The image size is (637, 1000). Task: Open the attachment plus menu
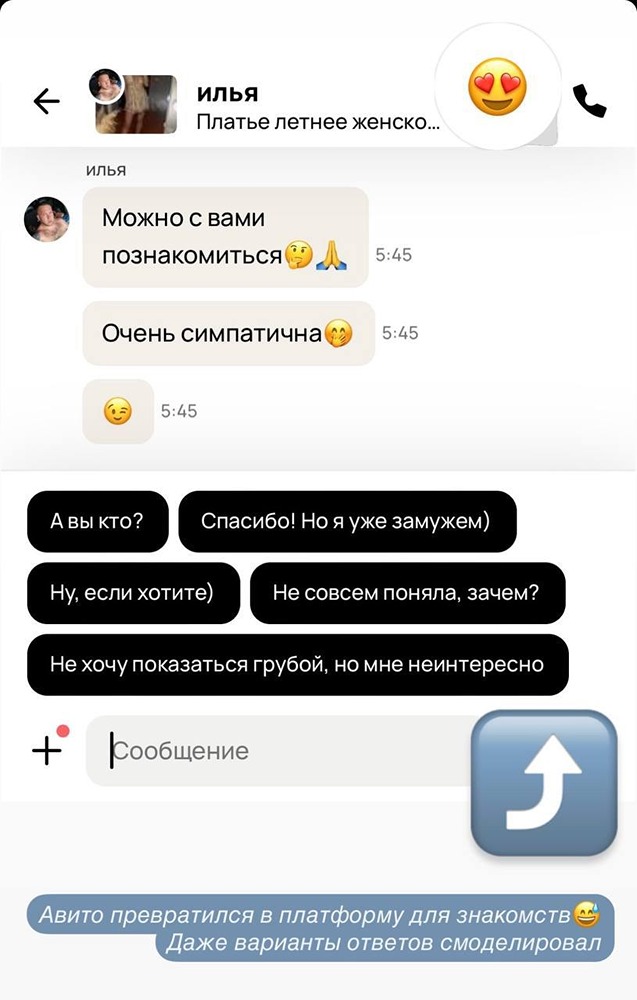point(47,750)
